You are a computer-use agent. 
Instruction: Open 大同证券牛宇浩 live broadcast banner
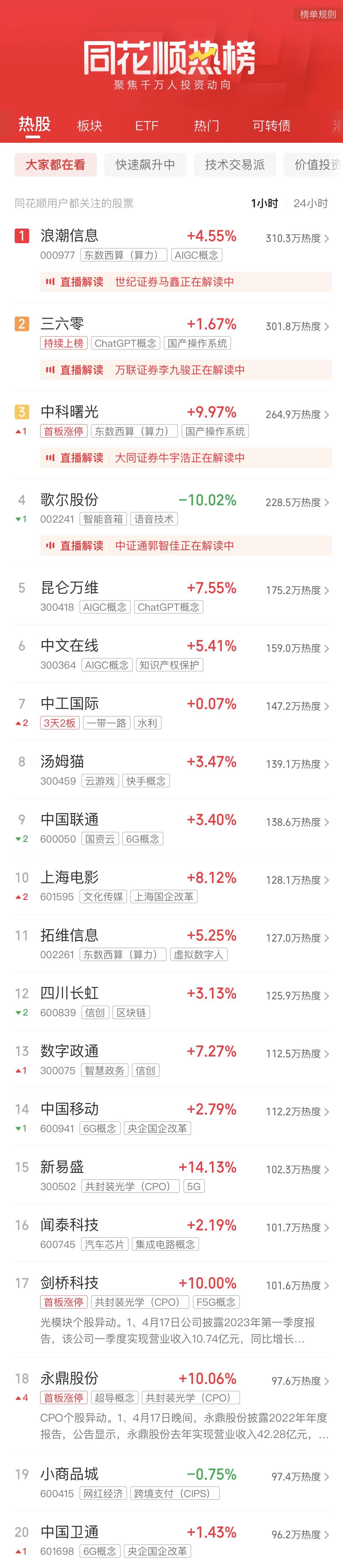[x=186, y=458]
